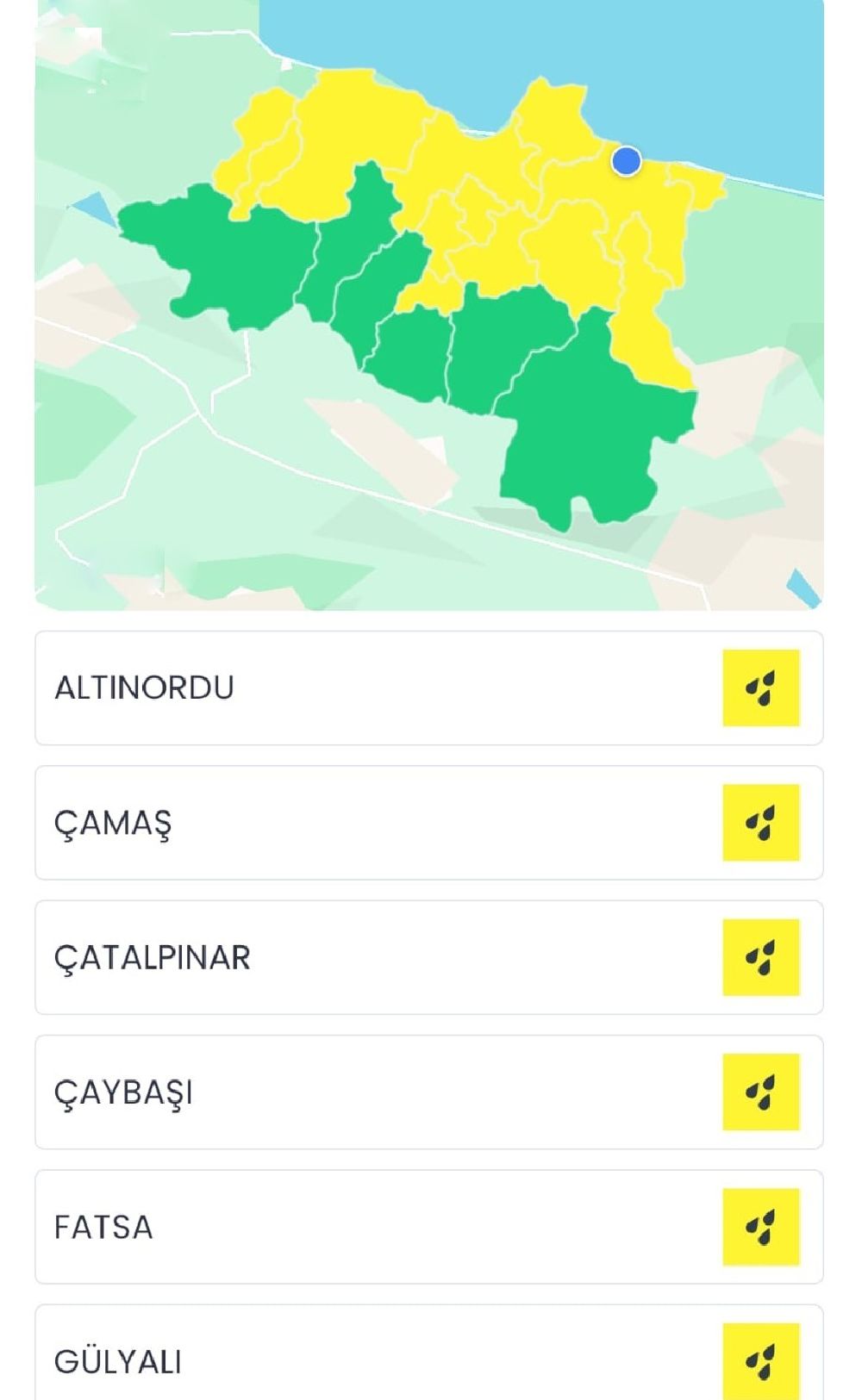Click the rain warning icon for FATSA

pos(762,1227)
